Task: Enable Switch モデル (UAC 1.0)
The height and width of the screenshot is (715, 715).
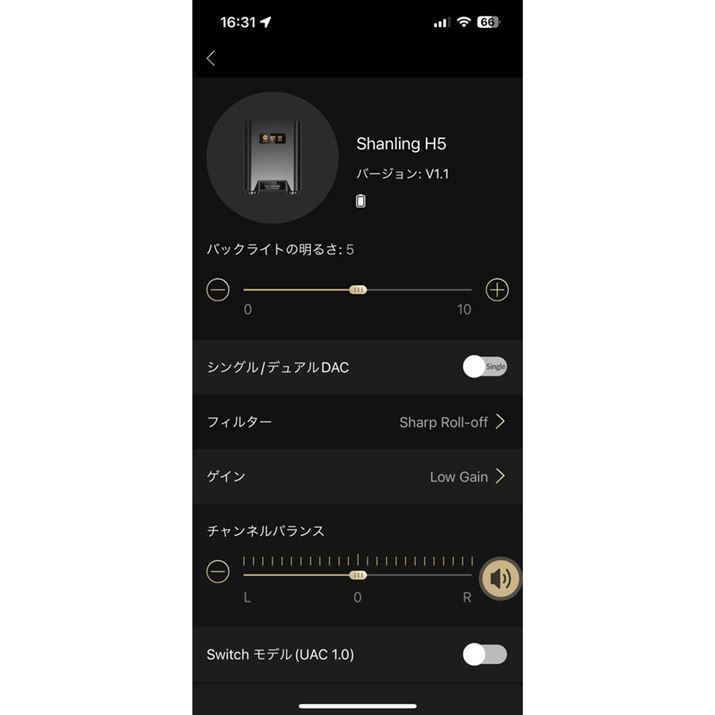Action: (485, 655)
